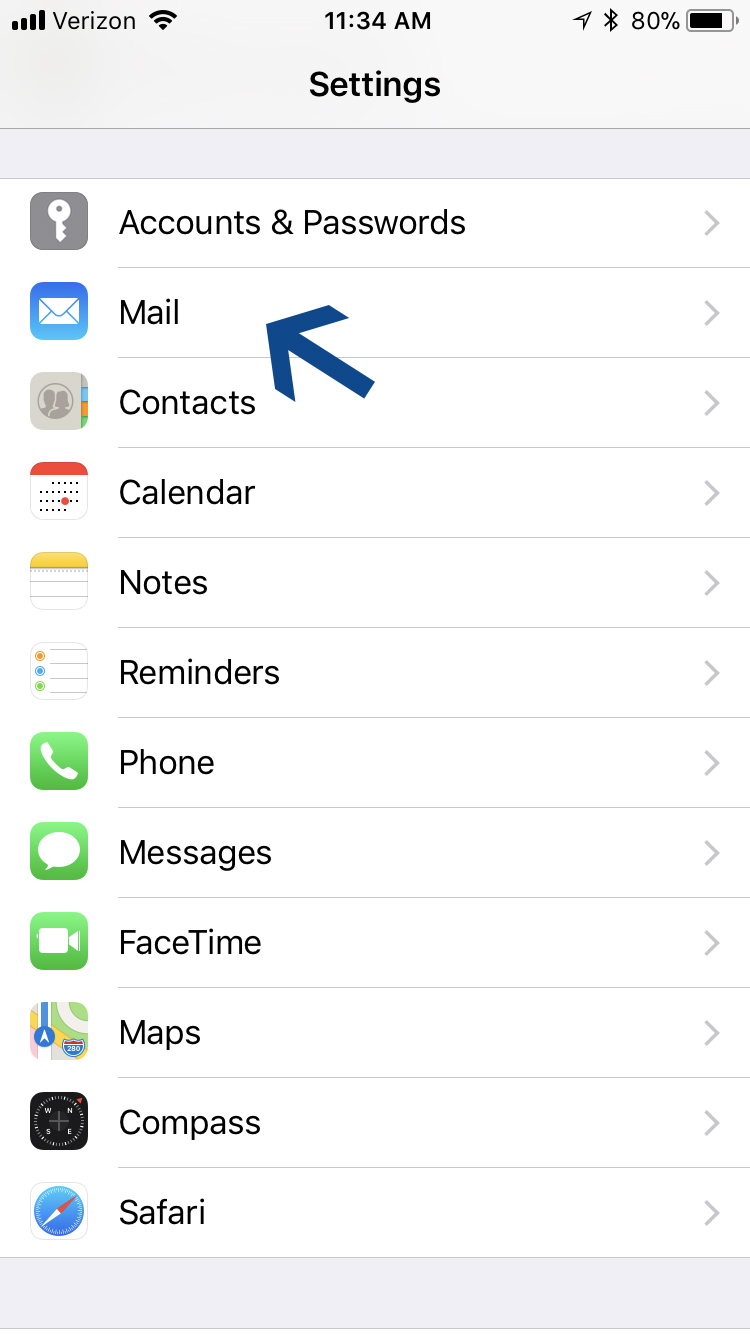The width and height of the screenshot is (750, 1334).
Task: Open Accounts & Passwords settings
Action: coord(375,222)
